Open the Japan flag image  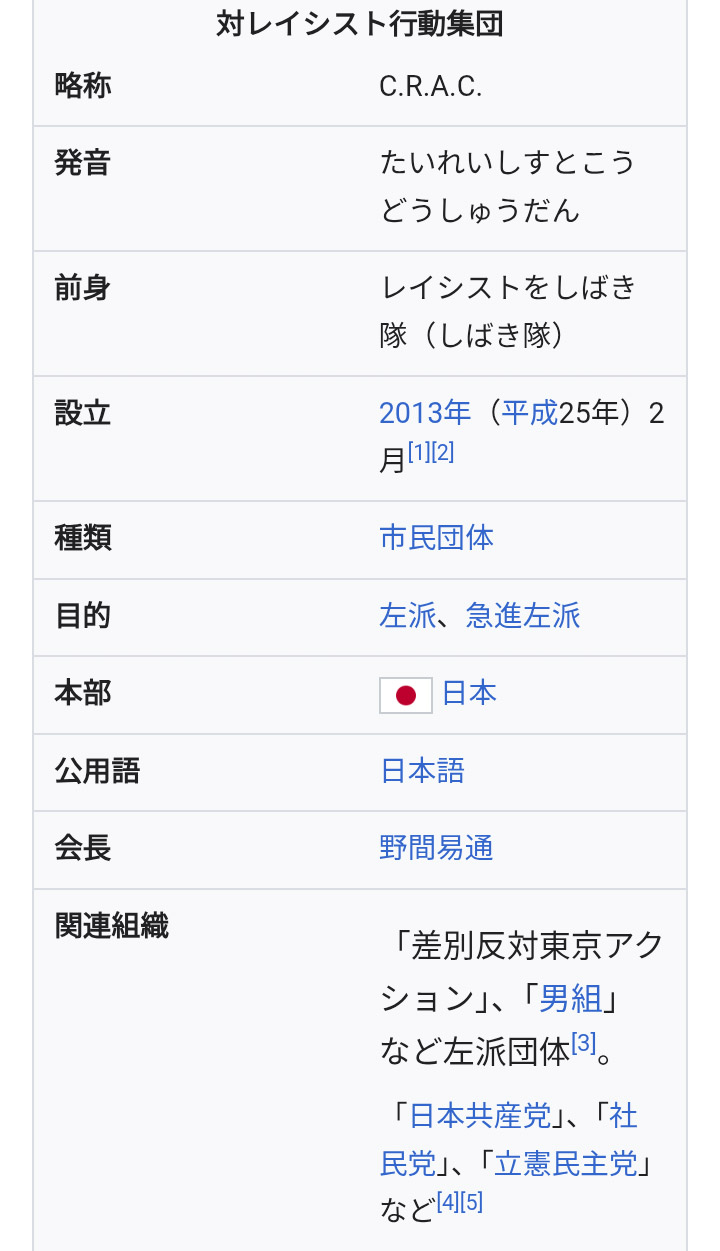tap(406, 695)
